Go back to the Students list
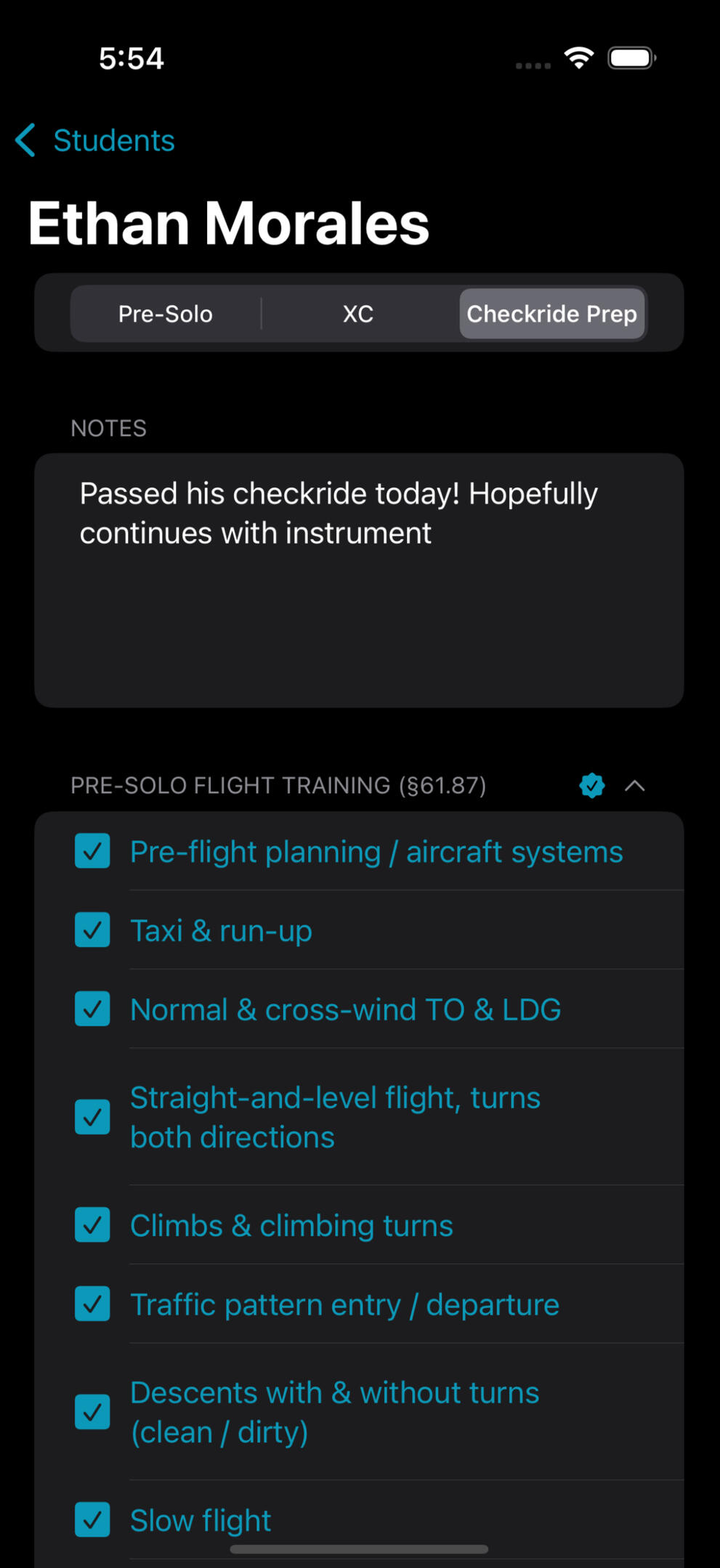This screenshot has height=1568, width=720. [96, 140]
